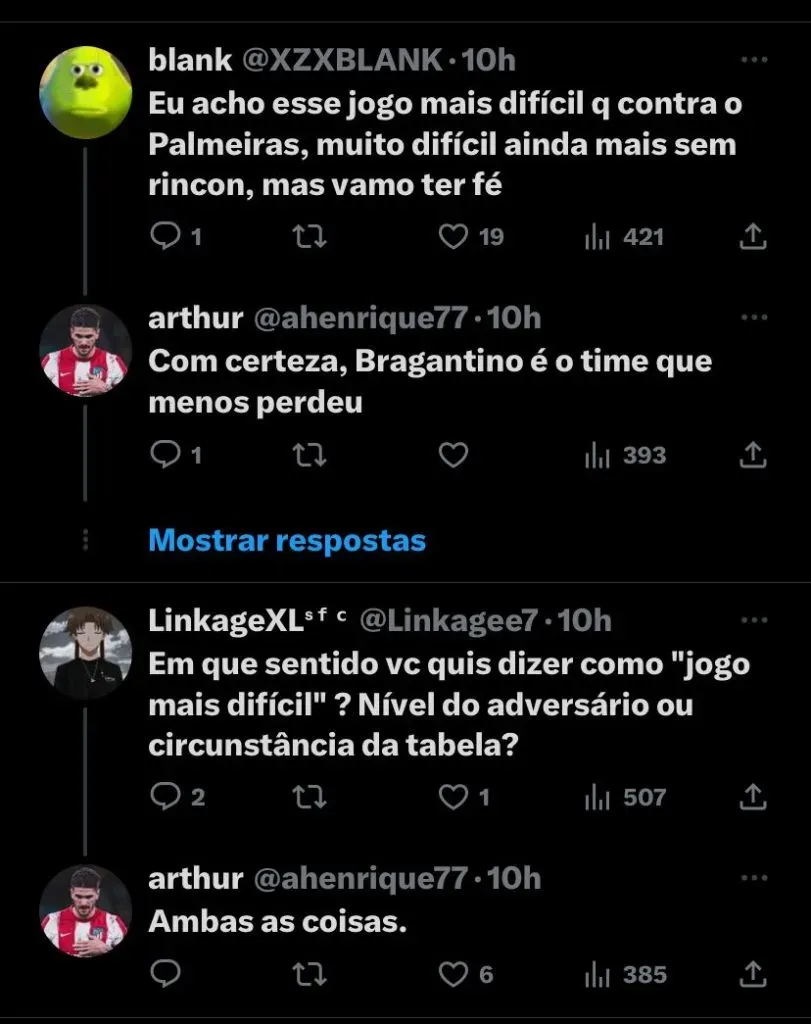811x1024 pixels.
Task: Like arthur's "Ambas as coisas." reply
Action: coord(454,974)
